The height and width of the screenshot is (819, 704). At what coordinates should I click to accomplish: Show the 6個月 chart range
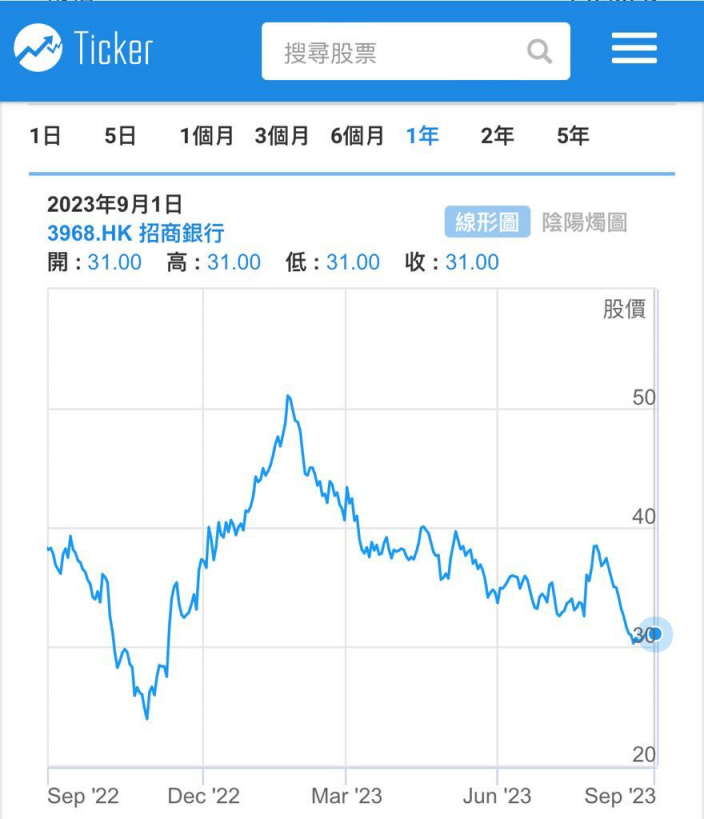tap(358, 136)
